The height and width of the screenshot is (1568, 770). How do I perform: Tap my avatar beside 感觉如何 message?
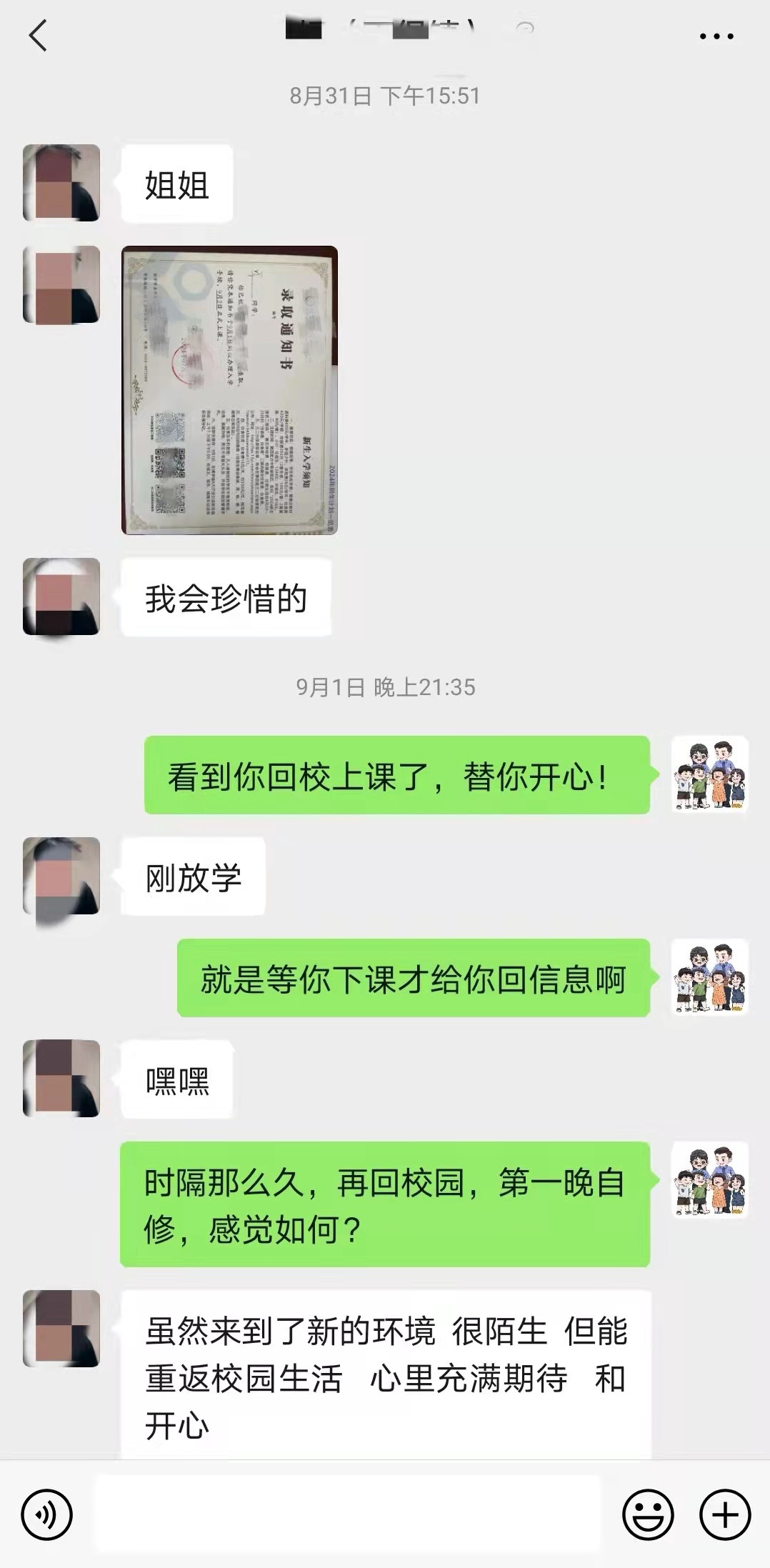(709, 1180)
